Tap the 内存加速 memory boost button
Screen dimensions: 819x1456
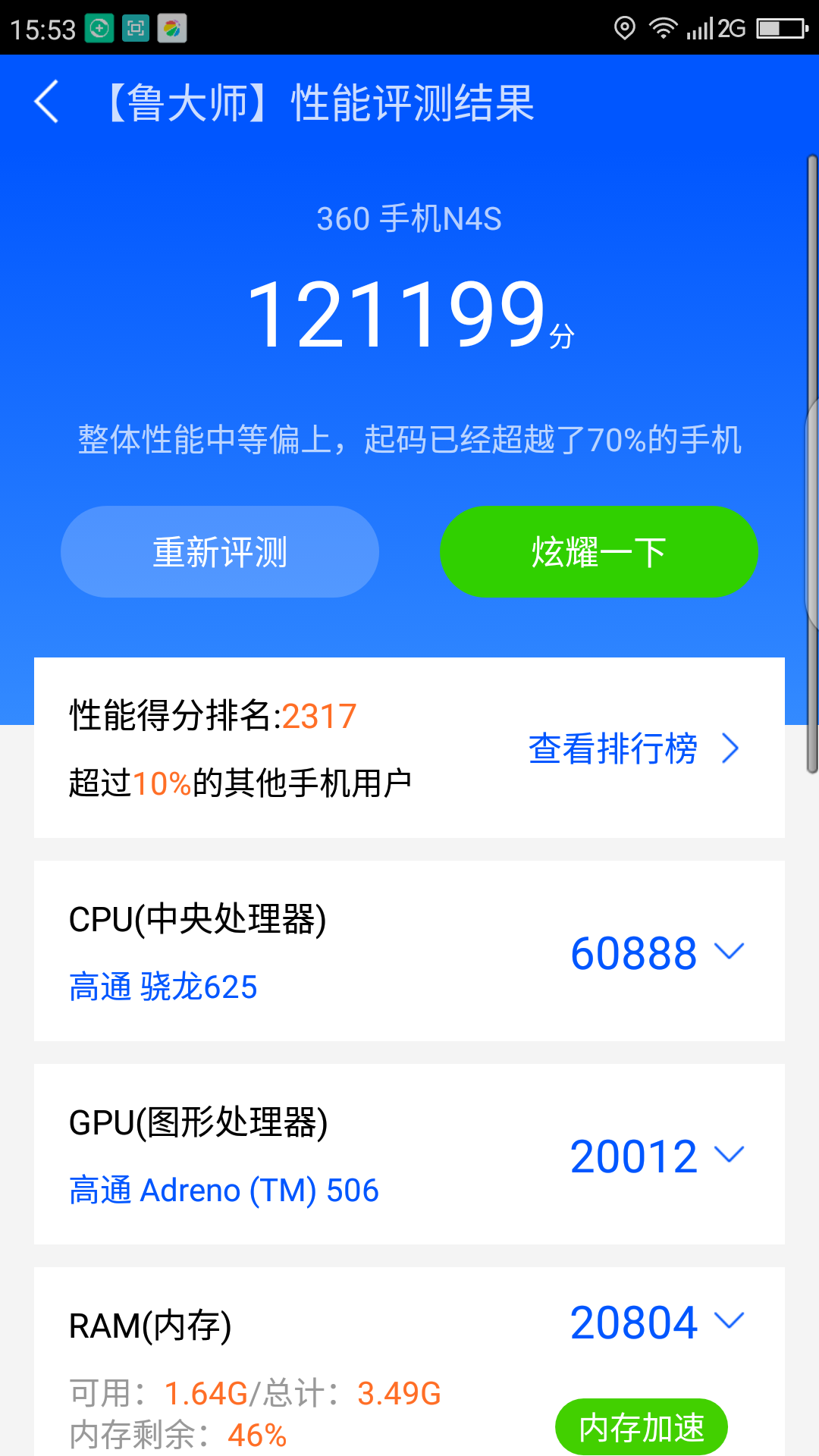coord(641,1424)
